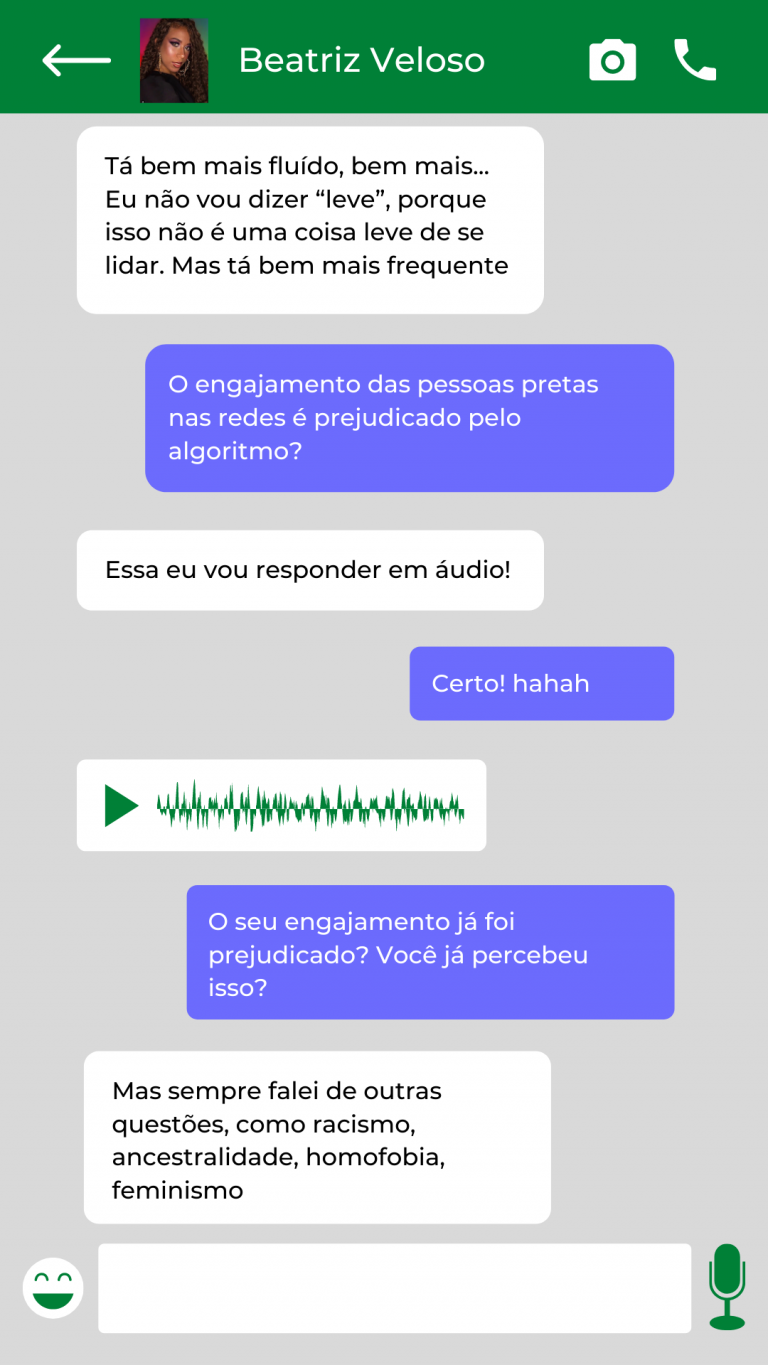Image resolution: width=768 pixels, height=1365 pixels.
Task: Go back using the arrow
Action: pos(76,60)
